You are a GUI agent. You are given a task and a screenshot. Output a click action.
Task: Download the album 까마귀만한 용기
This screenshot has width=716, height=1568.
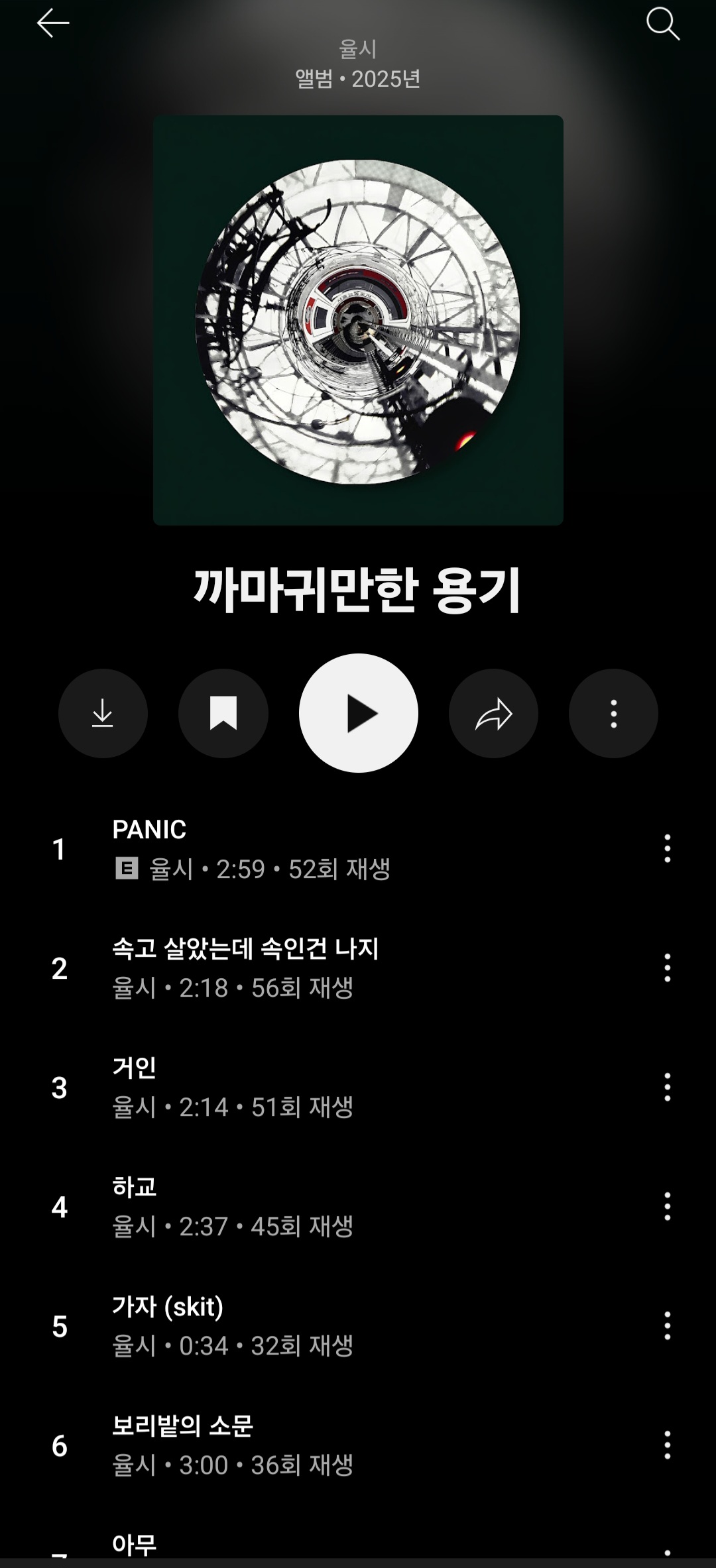103,713
